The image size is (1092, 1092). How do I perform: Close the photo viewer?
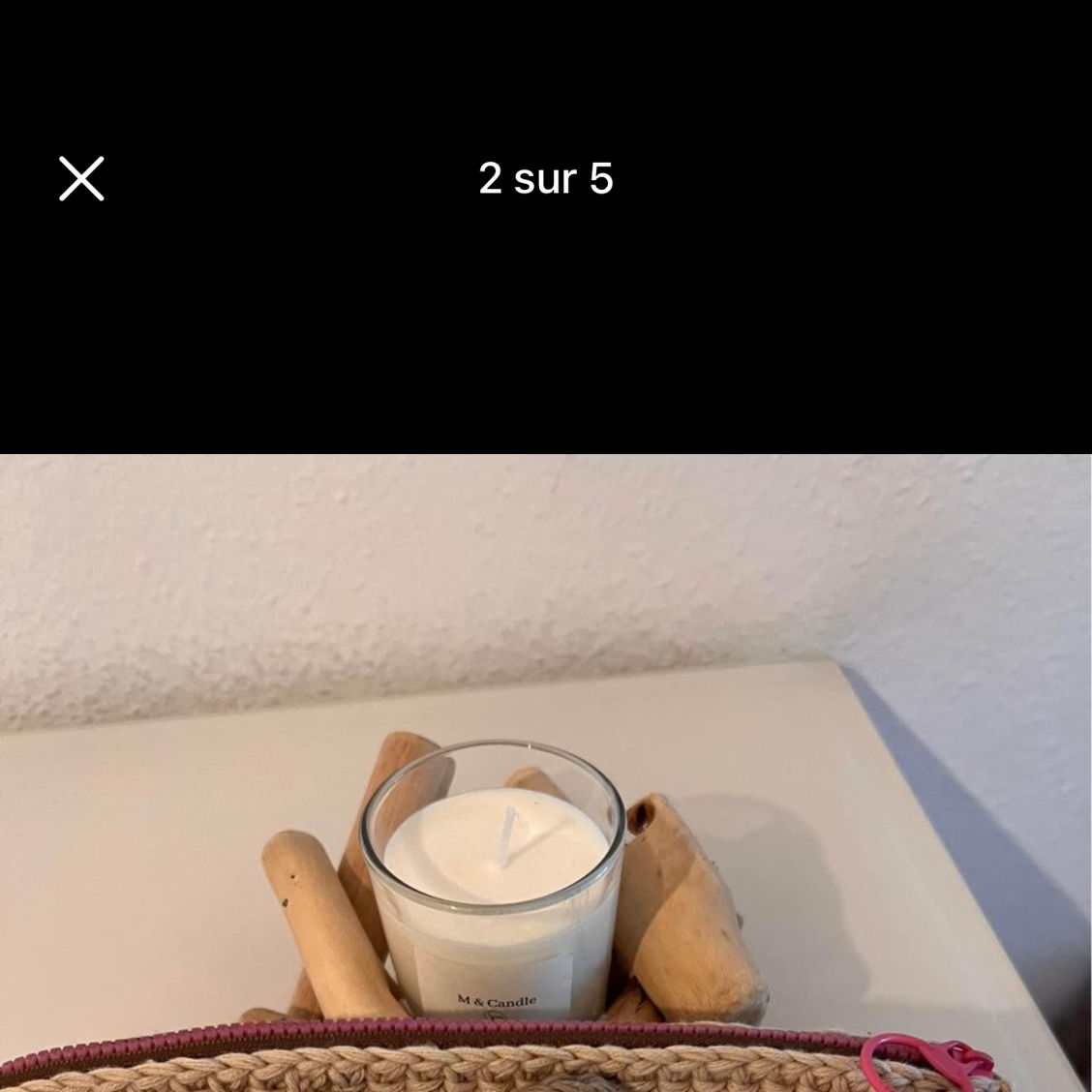pos(81,179)
